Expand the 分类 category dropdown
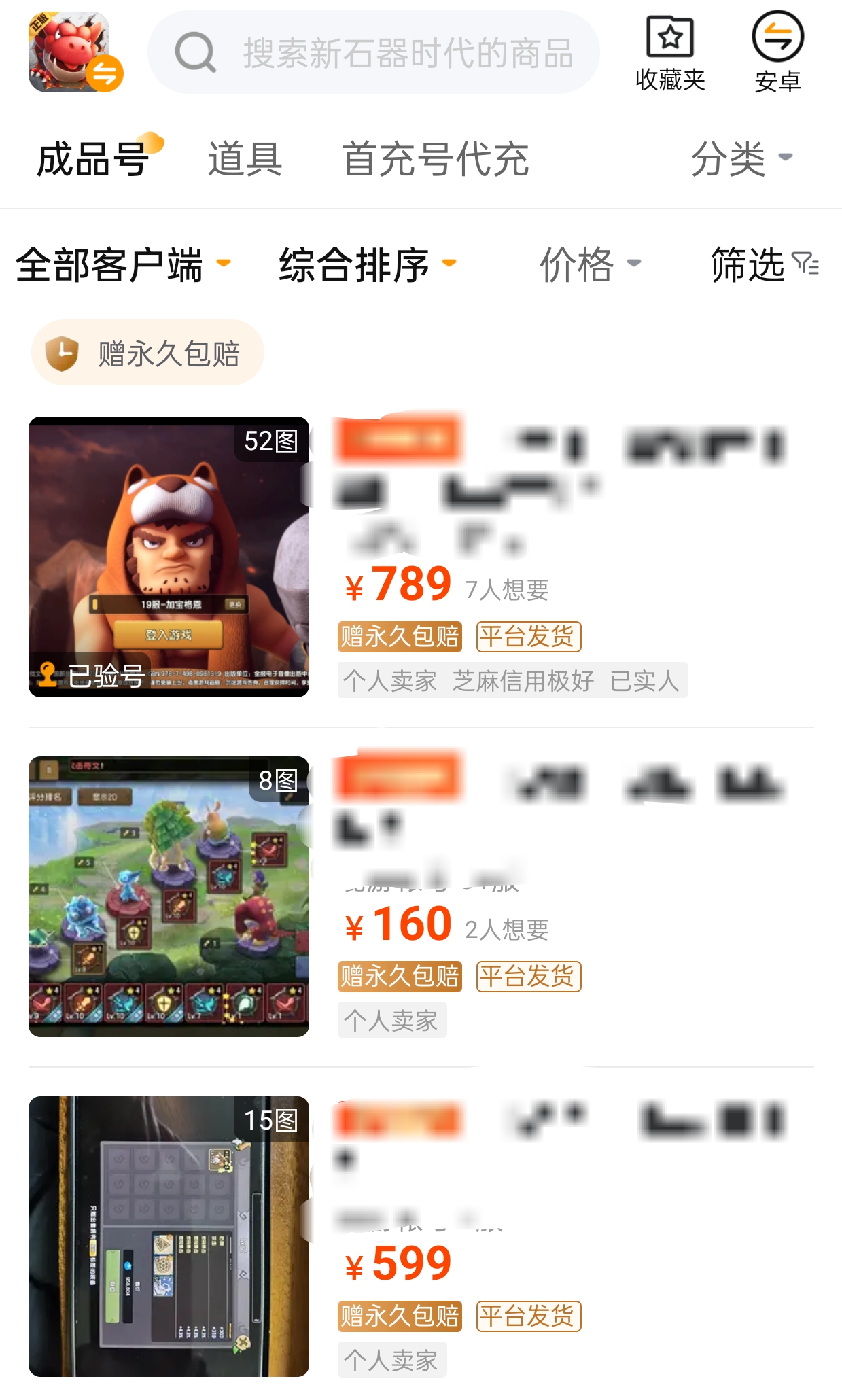Screen dimensions: 842x1400 pos(741,160)
